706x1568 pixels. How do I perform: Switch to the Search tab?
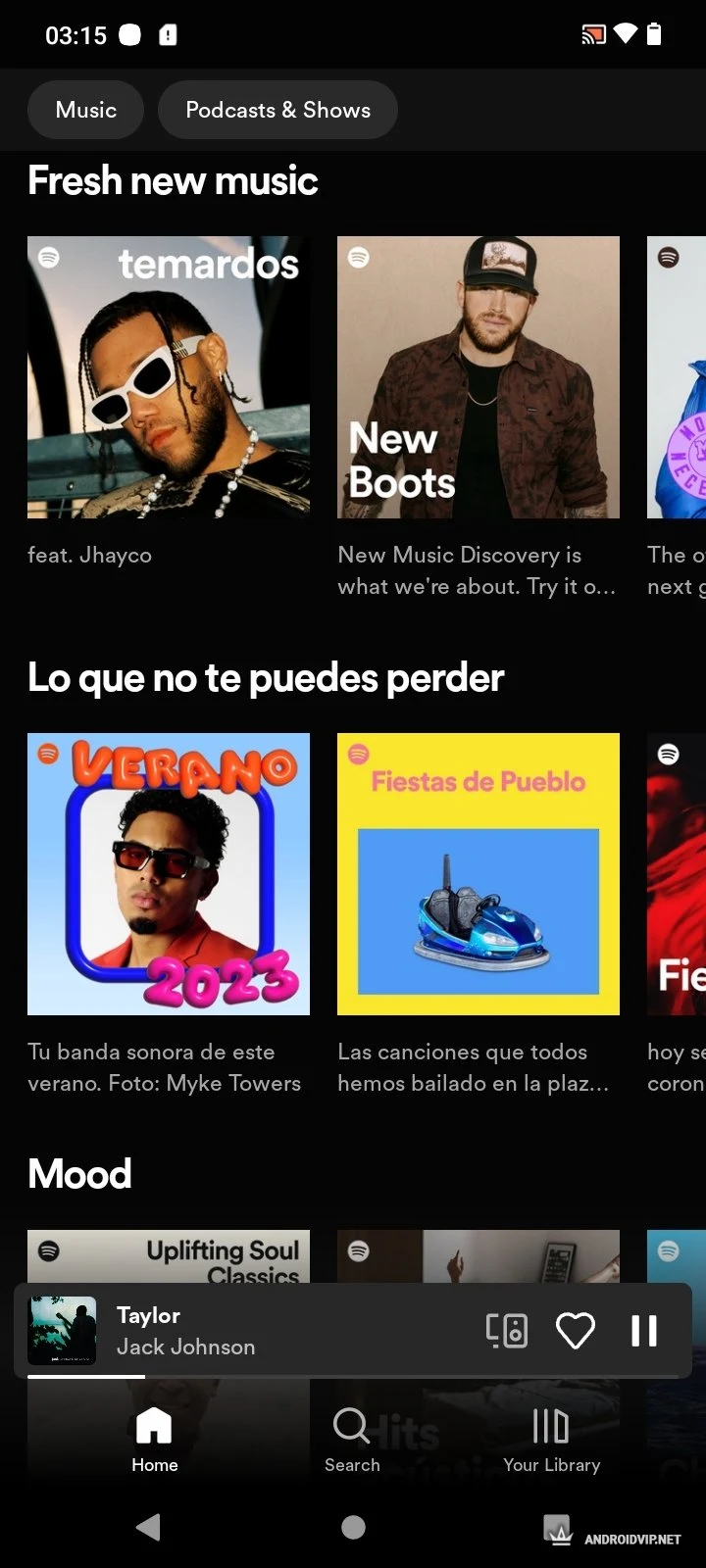[x=352, y=1439]
